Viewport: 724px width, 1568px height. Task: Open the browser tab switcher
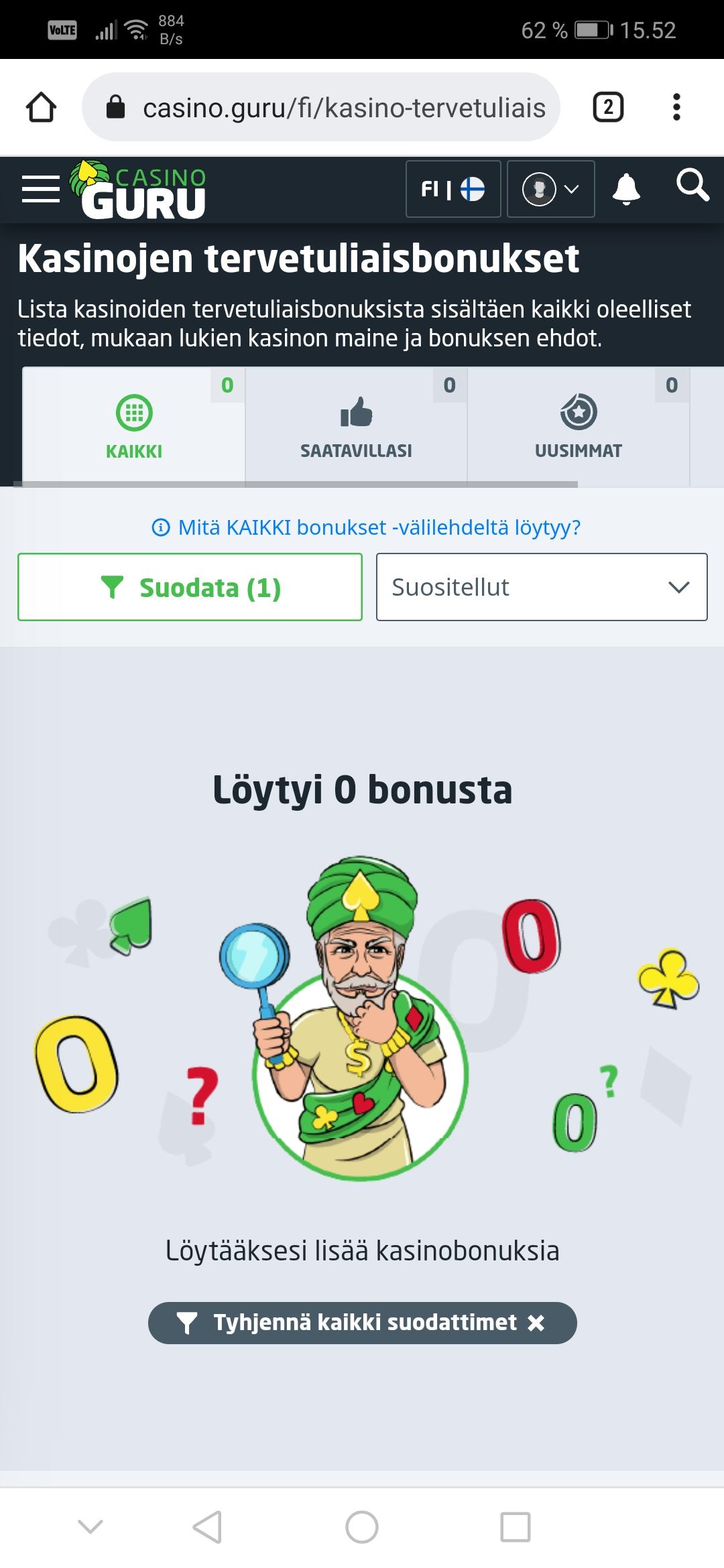608,107
